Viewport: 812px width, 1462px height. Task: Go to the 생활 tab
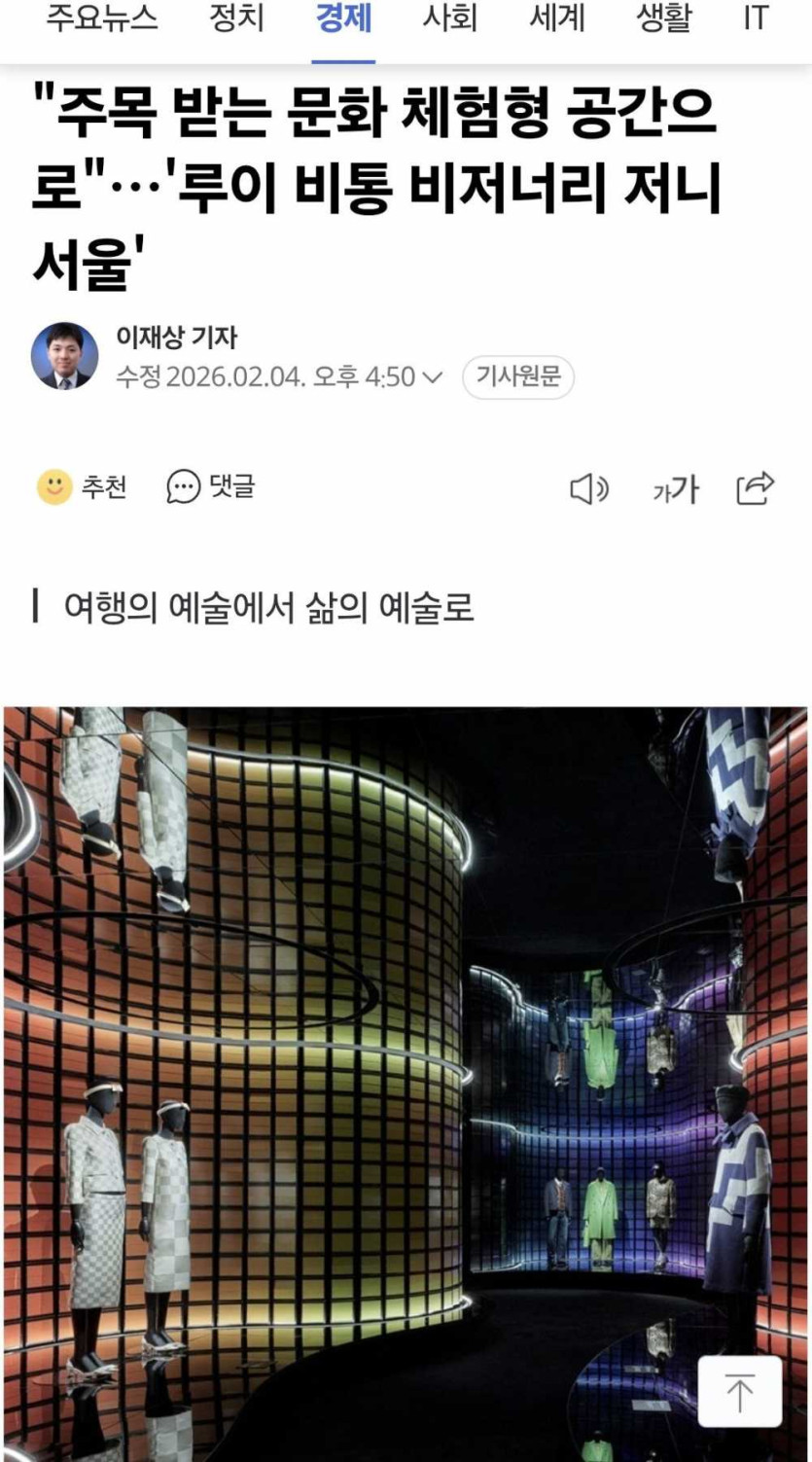pyautogui.click(x=664, y=19)
